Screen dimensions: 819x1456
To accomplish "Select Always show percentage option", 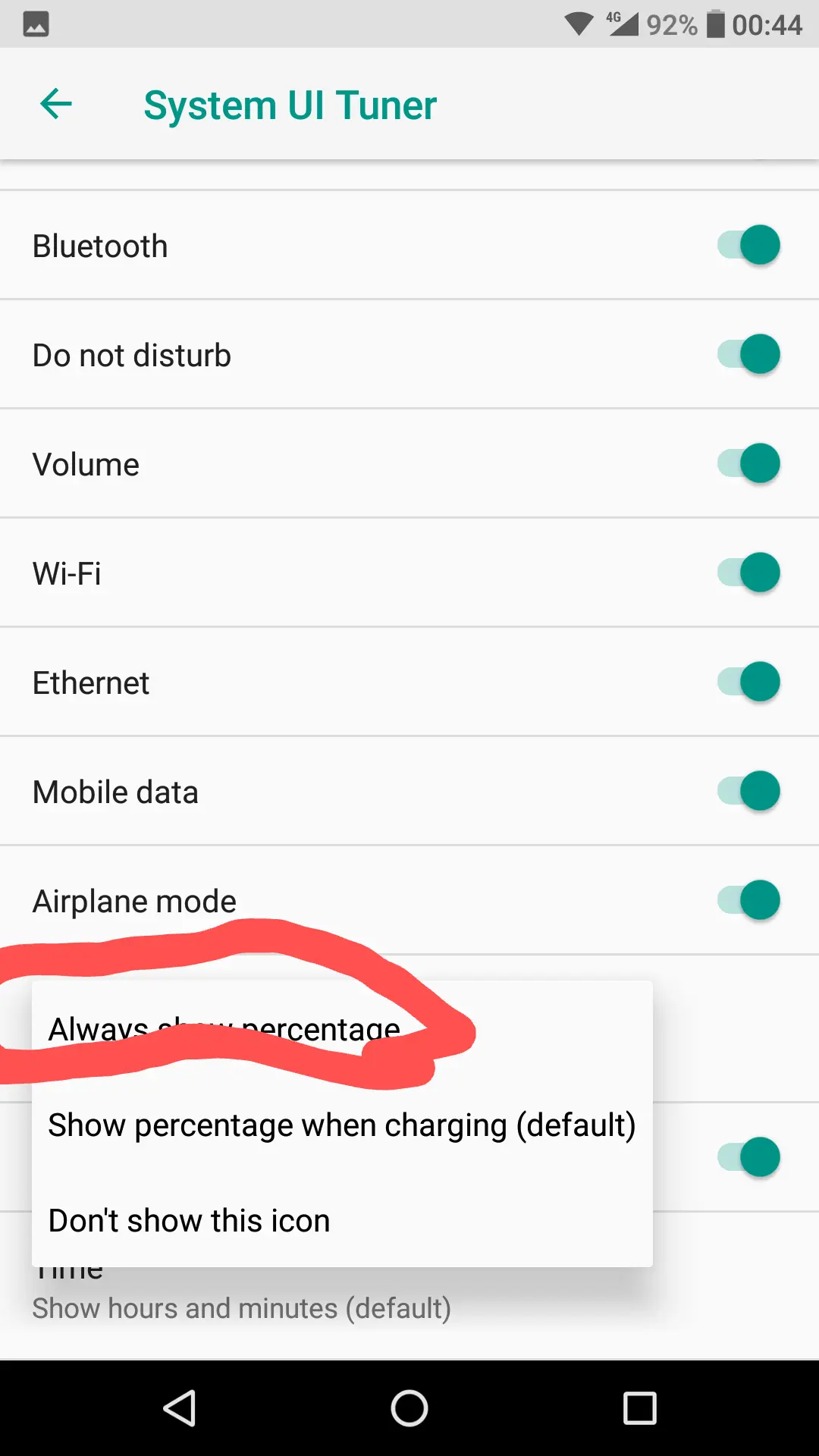I will [342, 1029].
